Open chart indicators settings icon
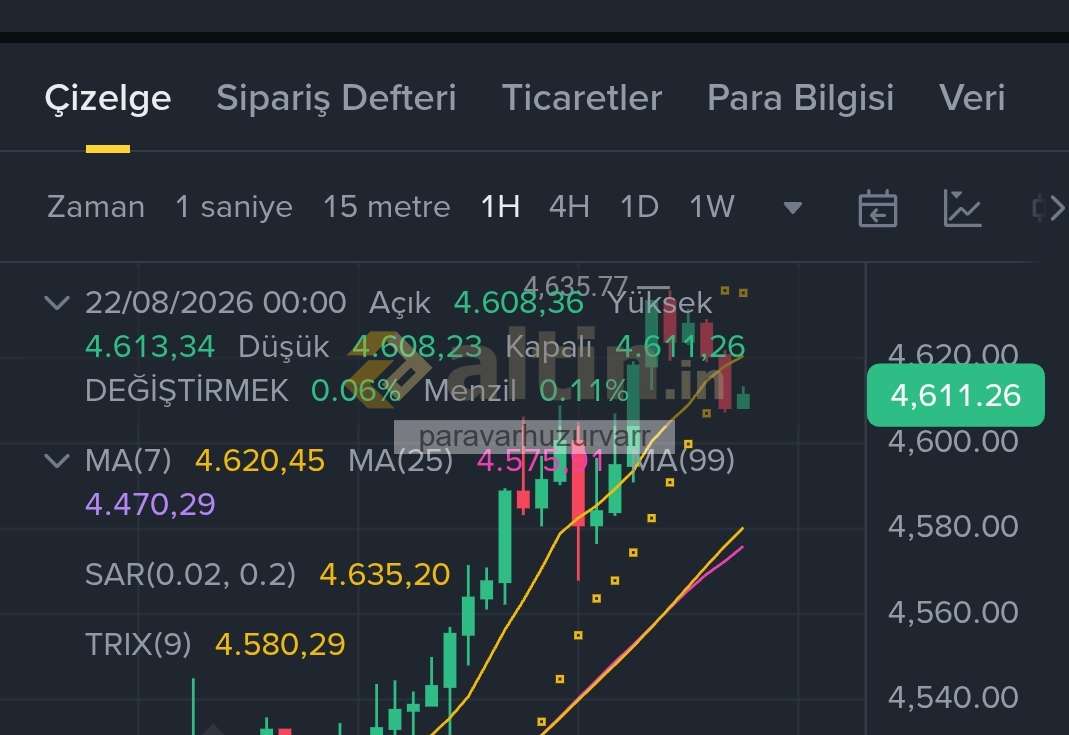 click(962, 208)
